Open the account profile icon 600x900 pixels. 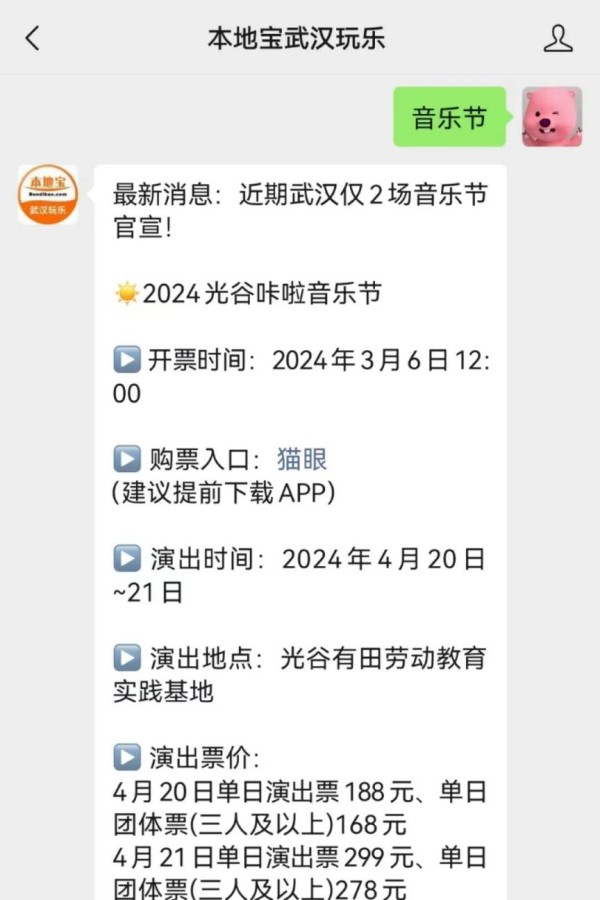click(558, 39)
